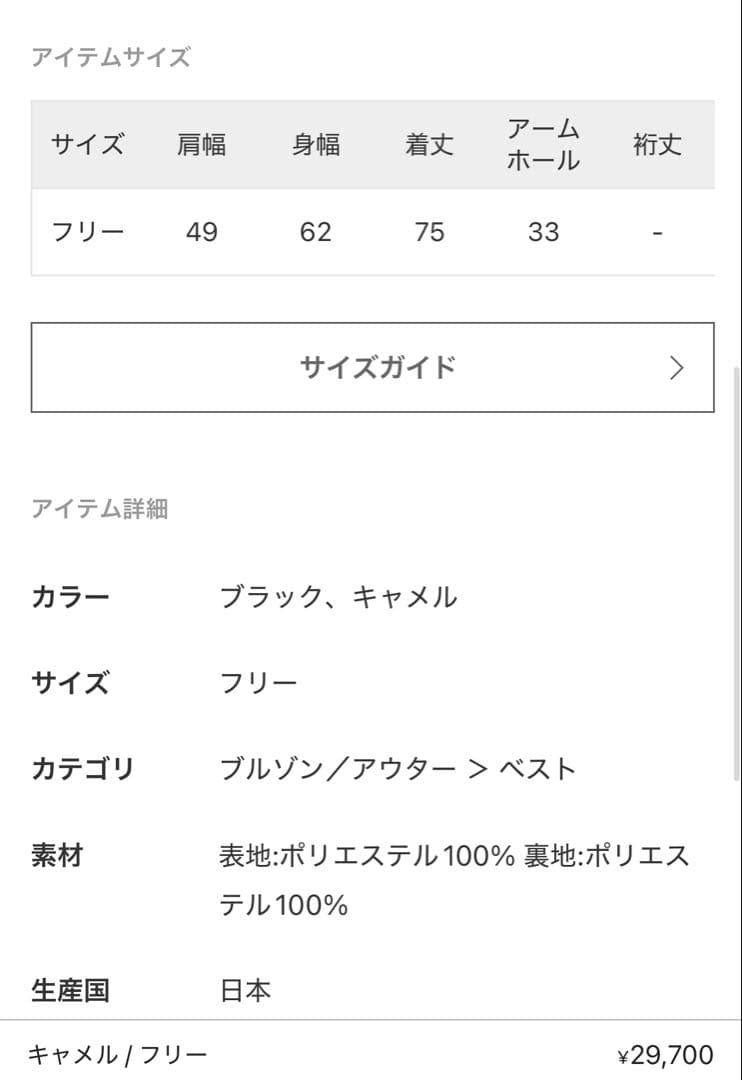This screenshot has width=742, height=1080.
Task: Click the サイズ column header
Action: pyautogui.click(x=88, y=144)
